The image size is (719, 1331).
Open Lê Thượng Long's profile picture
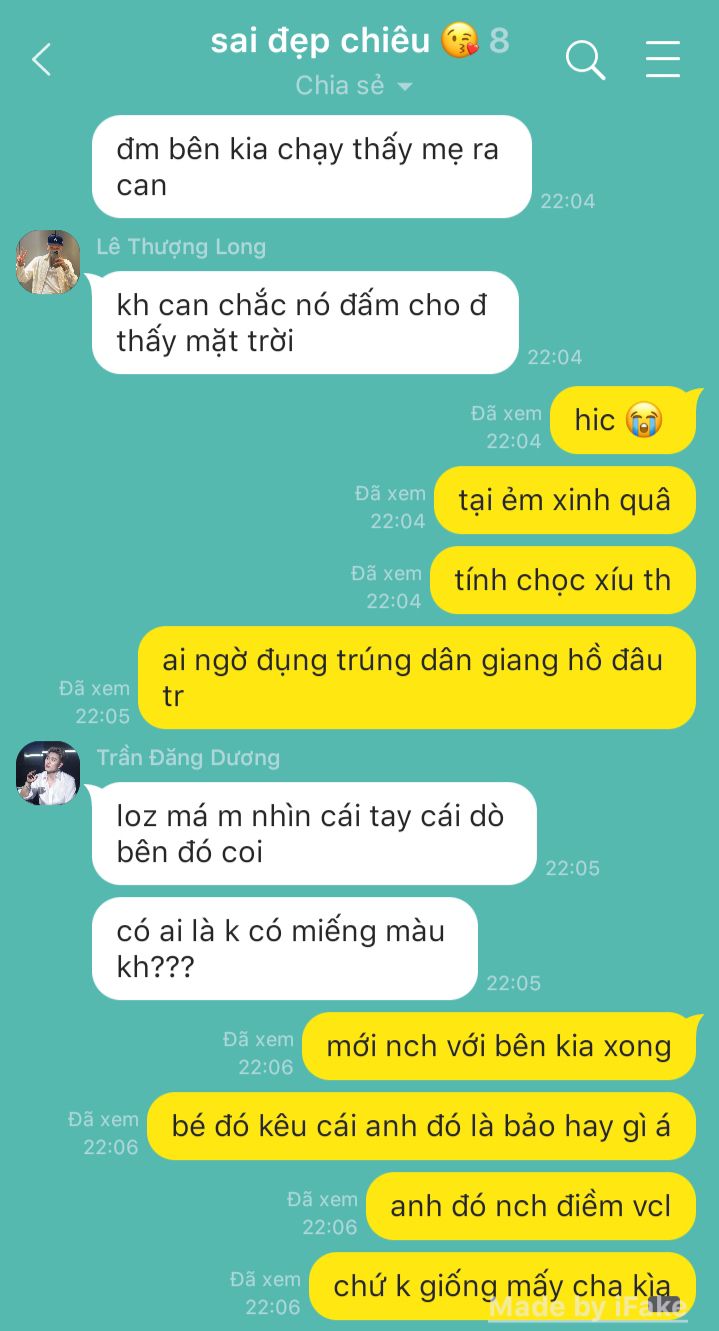pos(48,262)
